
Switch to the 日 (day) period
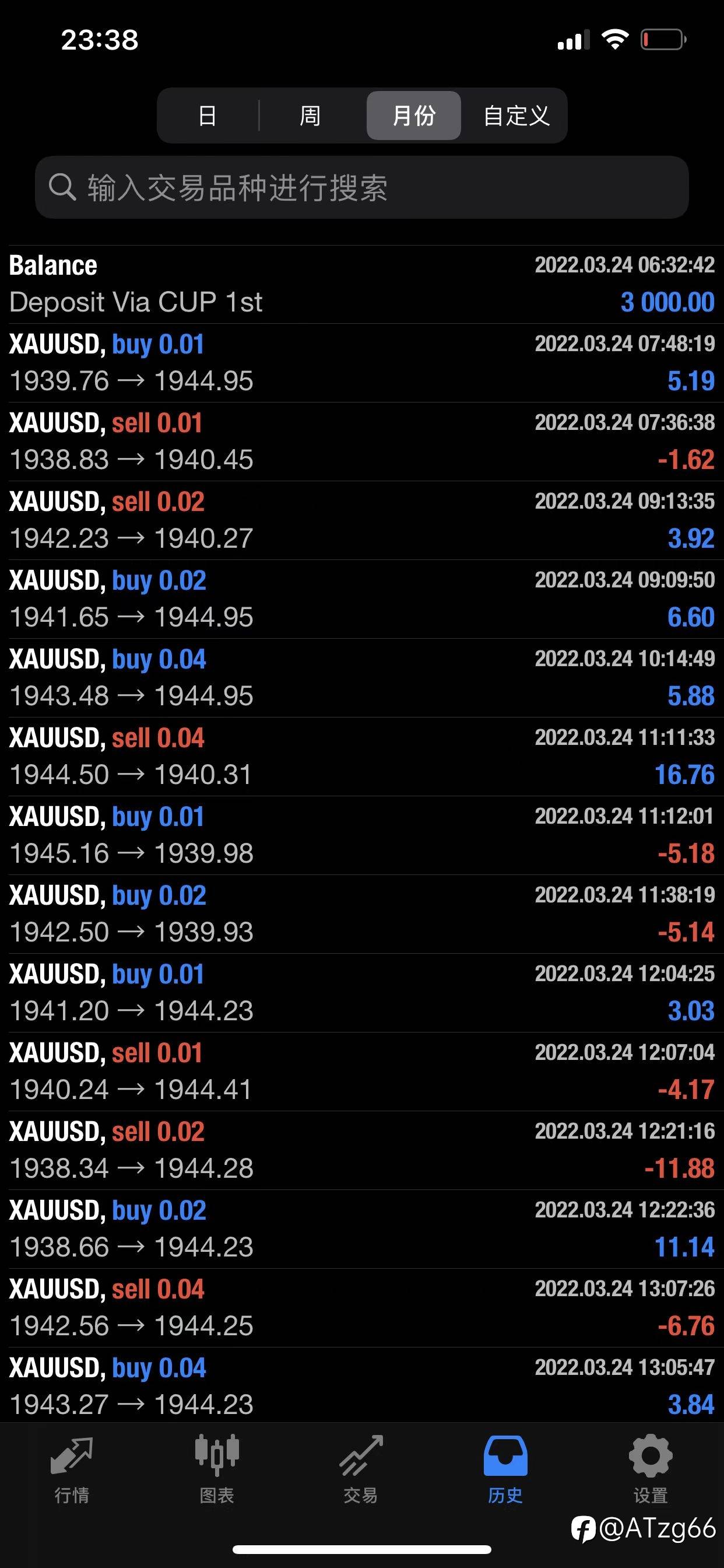tap(208, 116)
